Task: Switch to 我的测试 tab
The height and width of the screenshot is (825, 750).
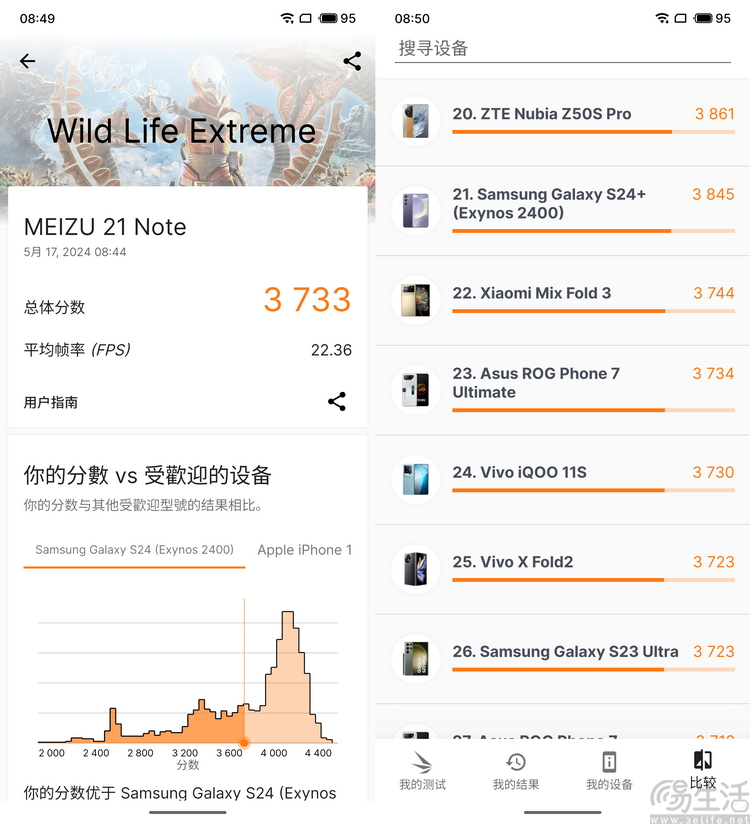Action: [x=422, y=770]
